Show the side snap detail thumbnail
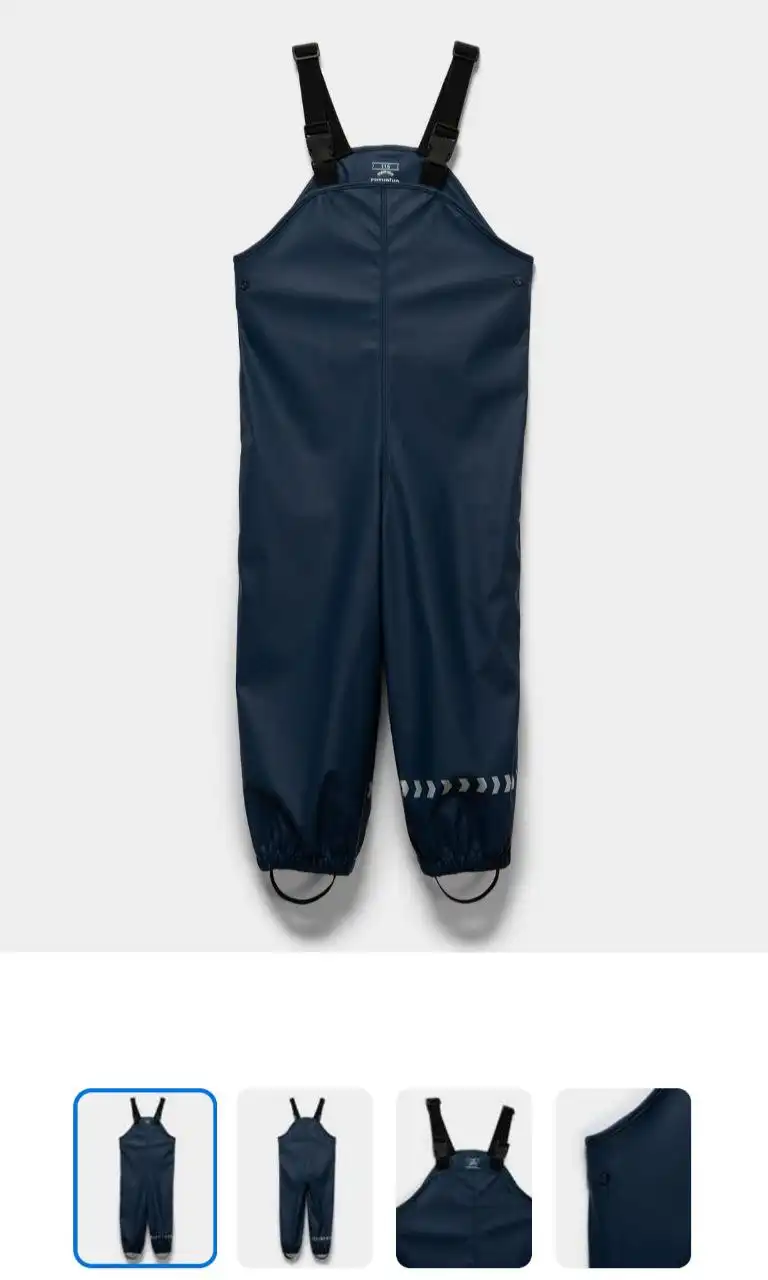768x1280 pixels. coord(623,1178)
